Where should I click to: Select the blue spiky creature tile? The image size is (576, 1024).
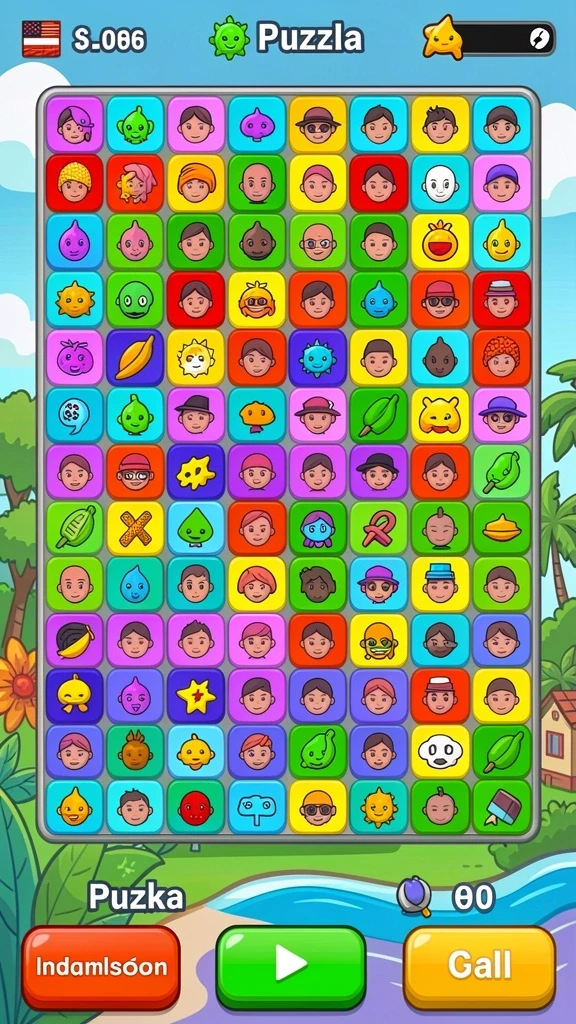pyautogui.click(x=318, y=357)
